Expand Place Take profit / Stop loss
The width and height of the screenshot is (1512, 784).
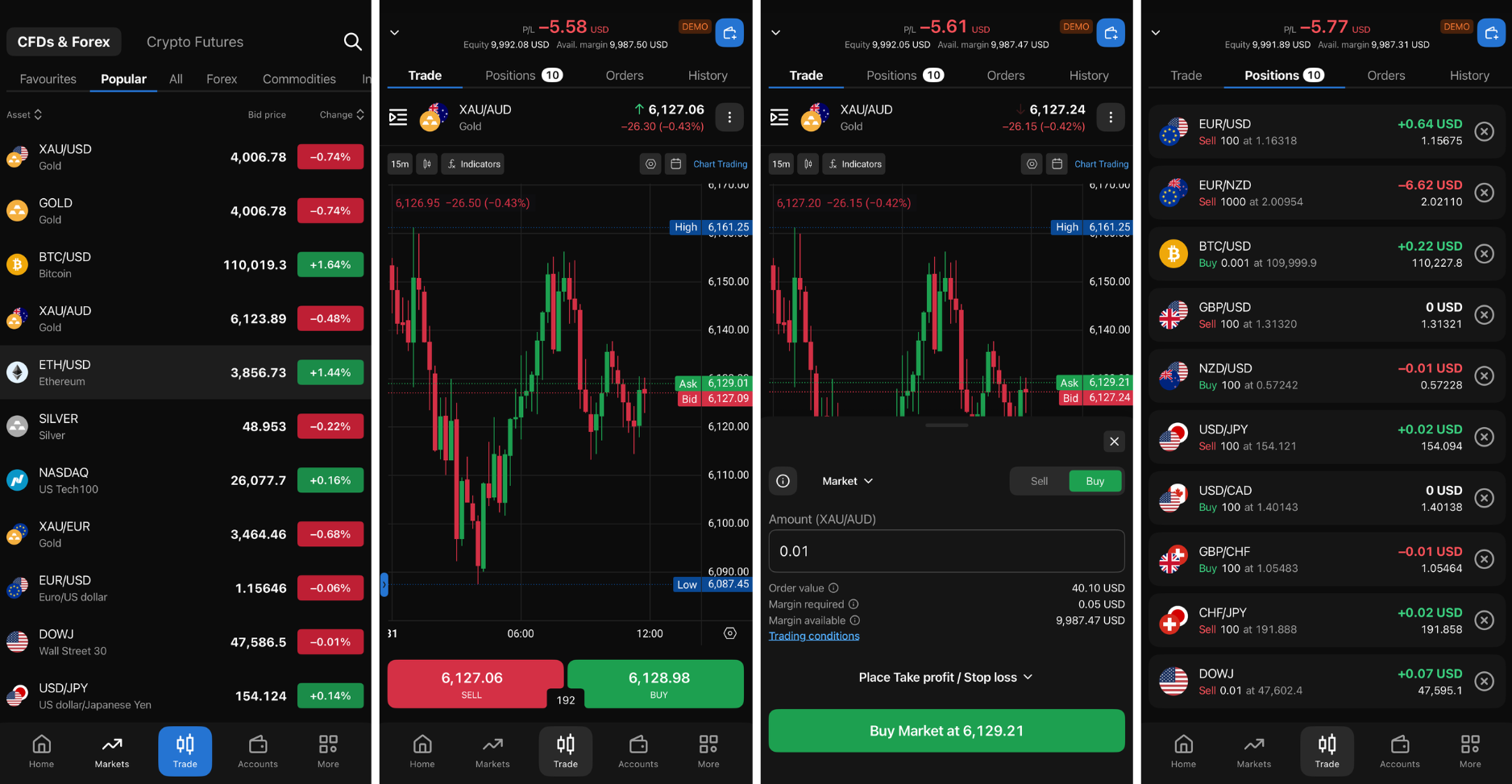pos(946,678)
